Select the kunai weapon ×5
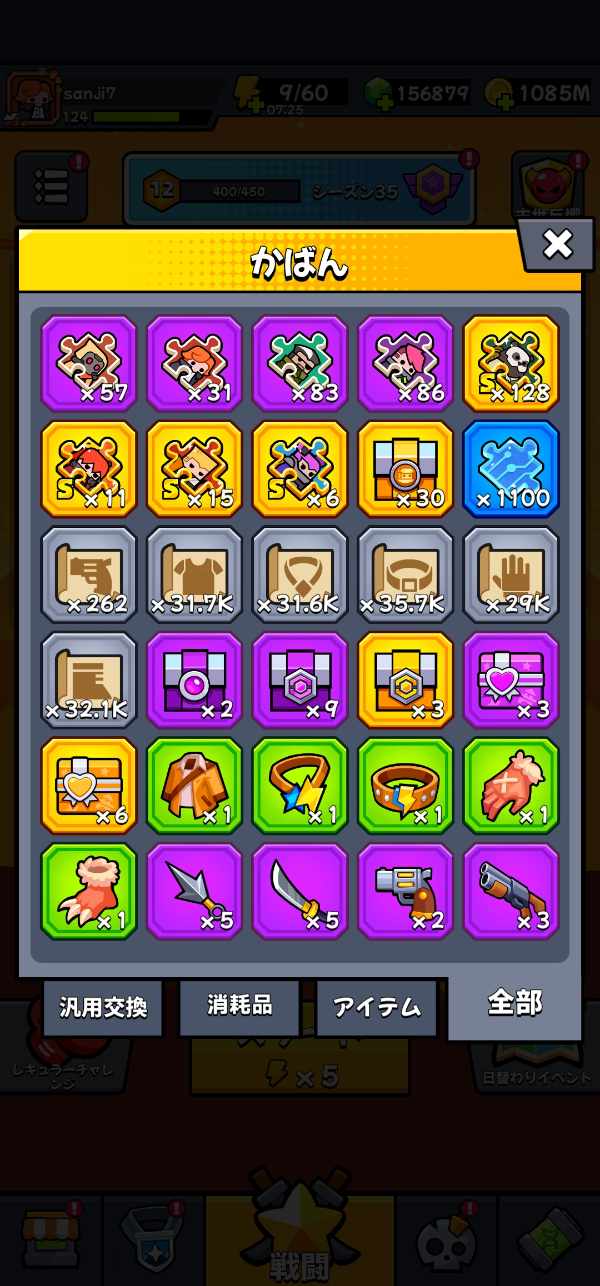 (x=194, y=891)
